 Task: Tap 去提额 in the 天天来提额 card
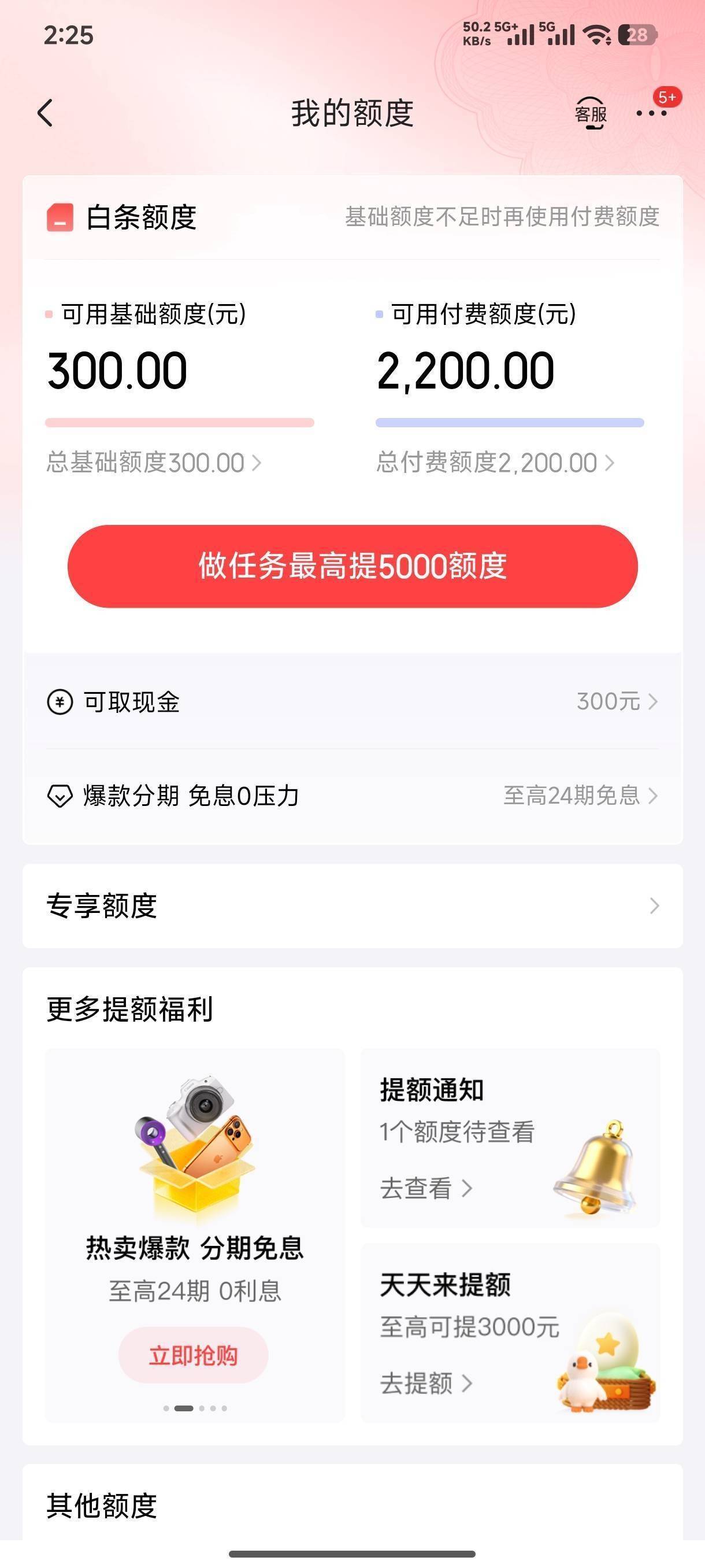tap(426, 1383)
